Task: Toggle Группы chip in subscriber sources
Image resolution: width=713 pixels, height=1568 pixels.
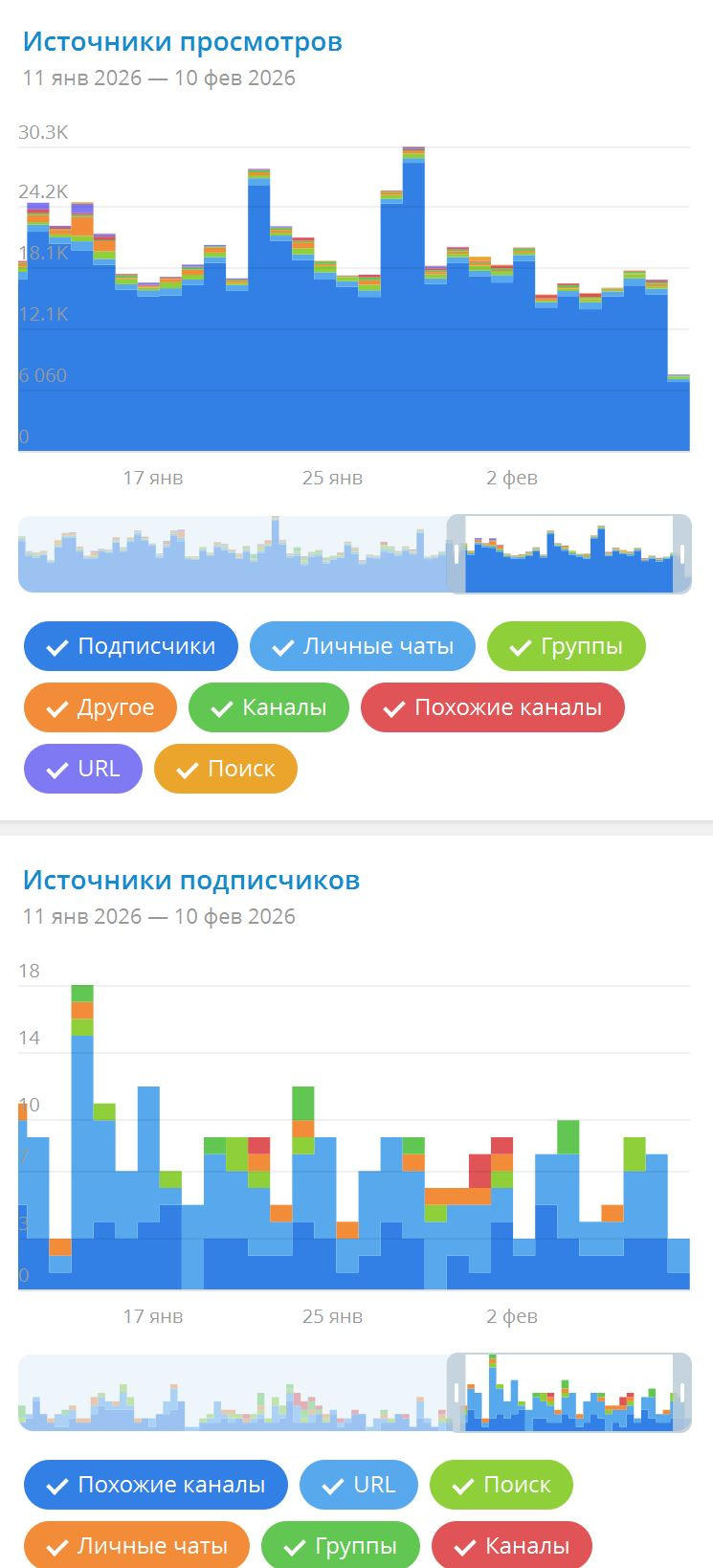Action: 340,1545
